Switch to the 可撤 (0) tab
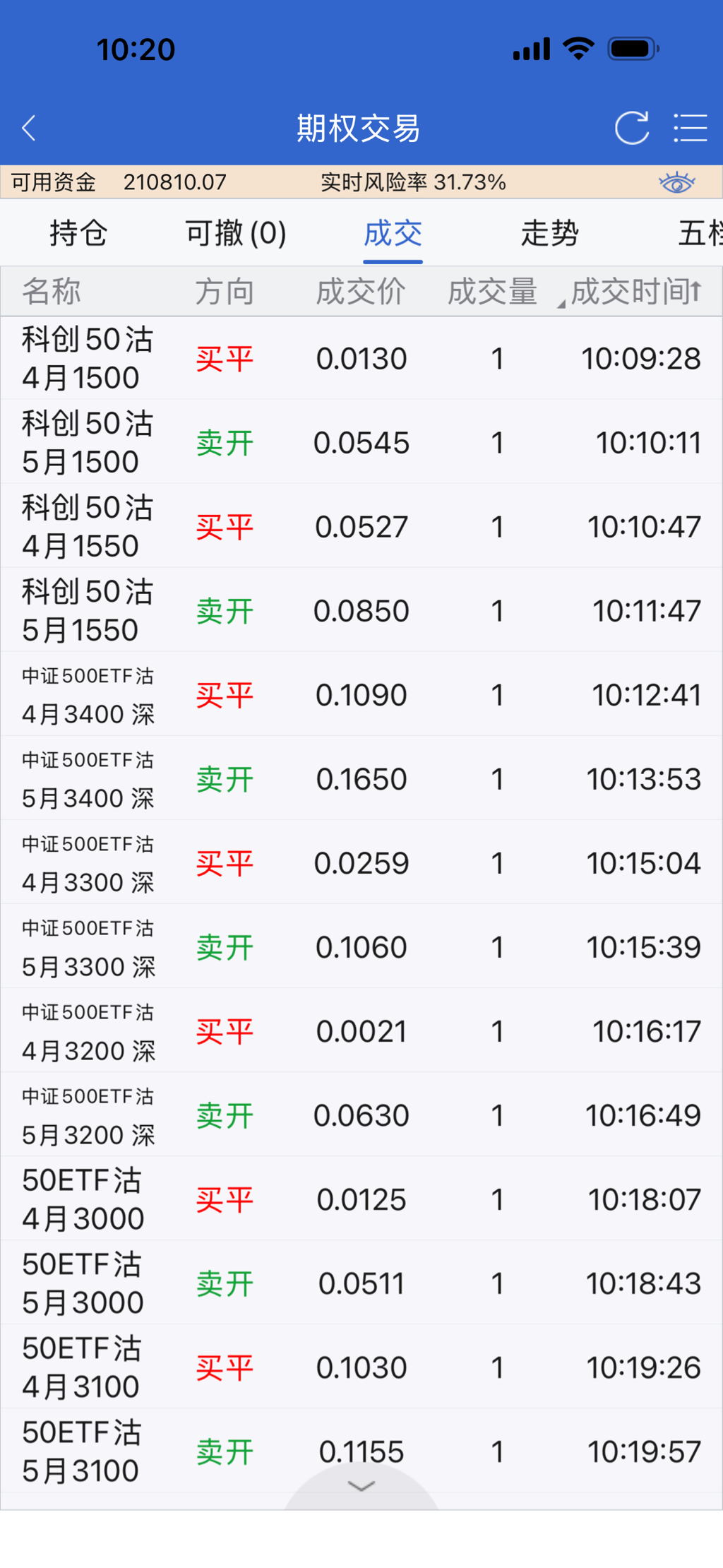 point(236,233)
